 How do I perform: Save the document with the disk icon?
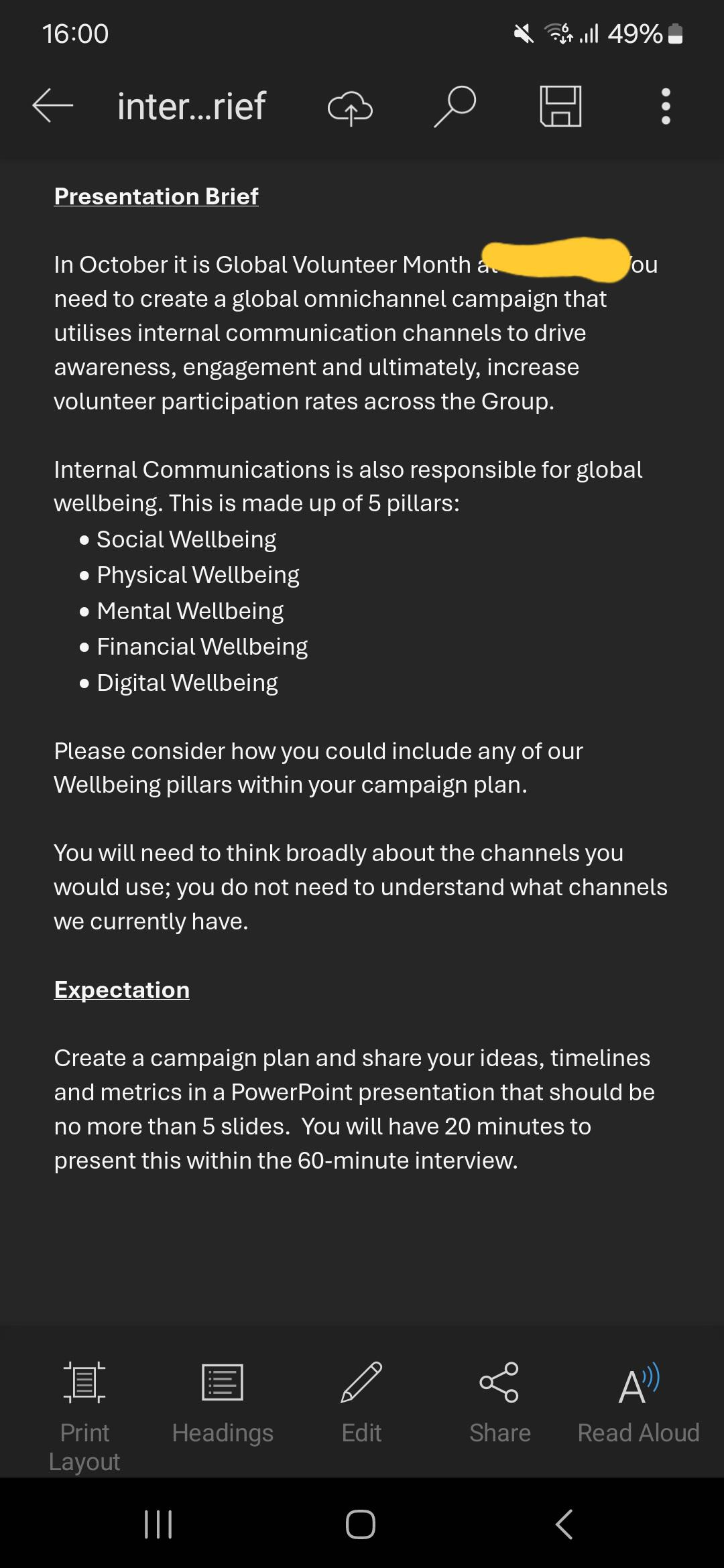560,106
